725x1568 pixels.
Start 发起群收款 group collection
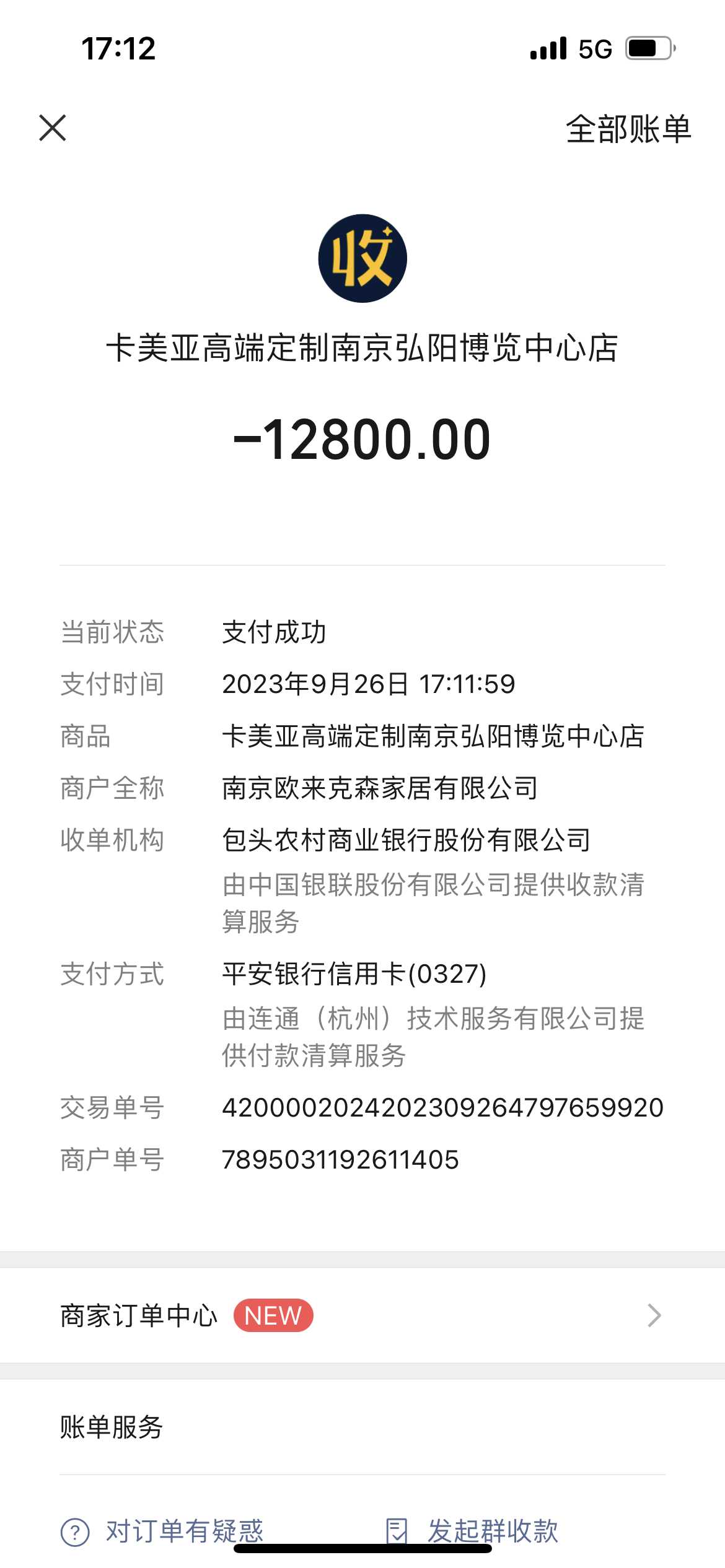tap(472, 1531)
